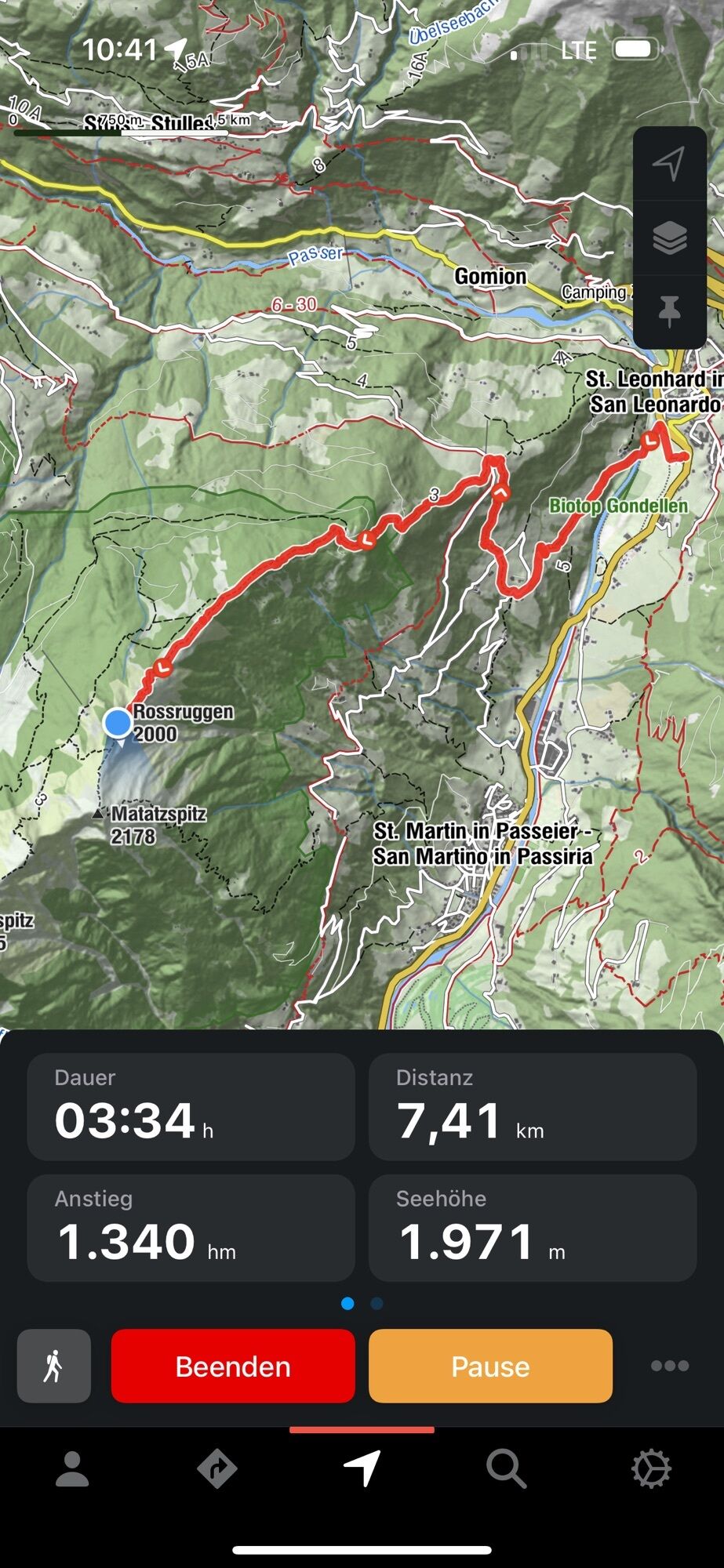Open the search tab
724x1568 pixels.
click(x=506, y=1468)
